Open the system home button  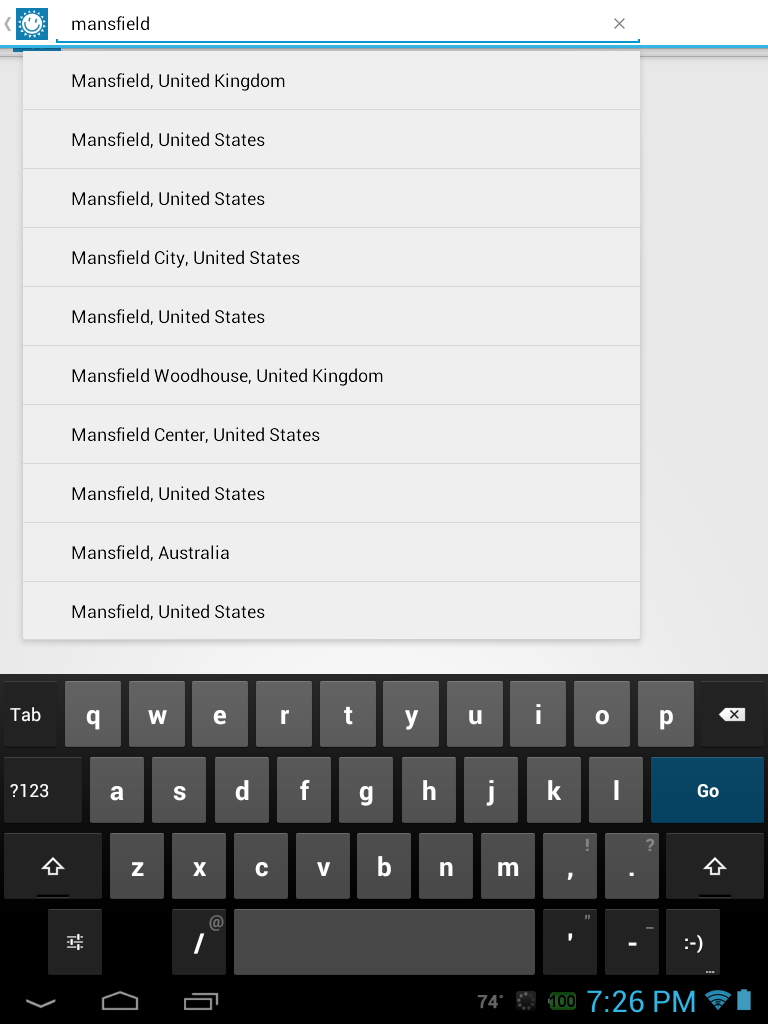coord(120,1000)
